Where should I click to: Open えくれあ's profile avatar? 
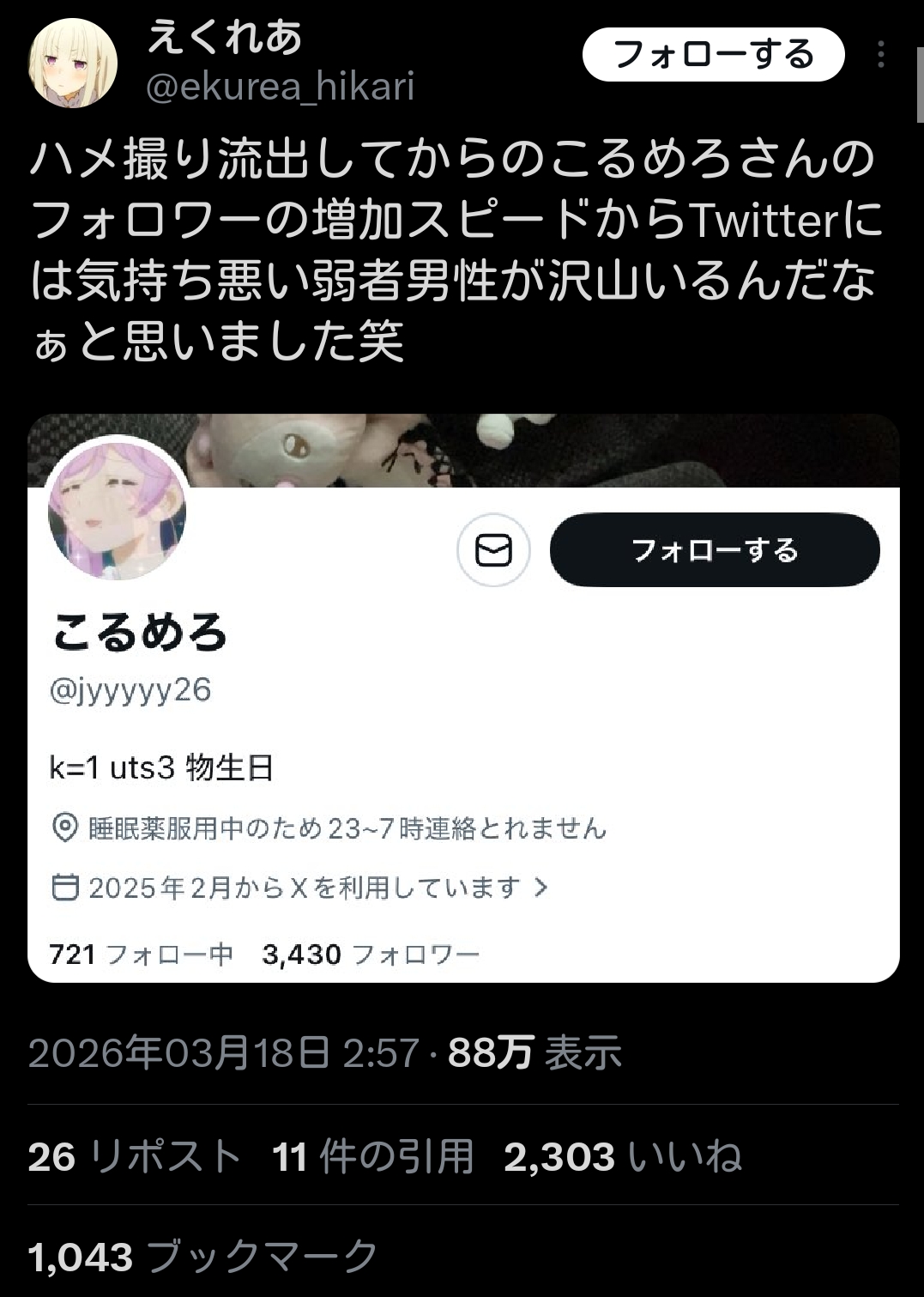(73, 63)
